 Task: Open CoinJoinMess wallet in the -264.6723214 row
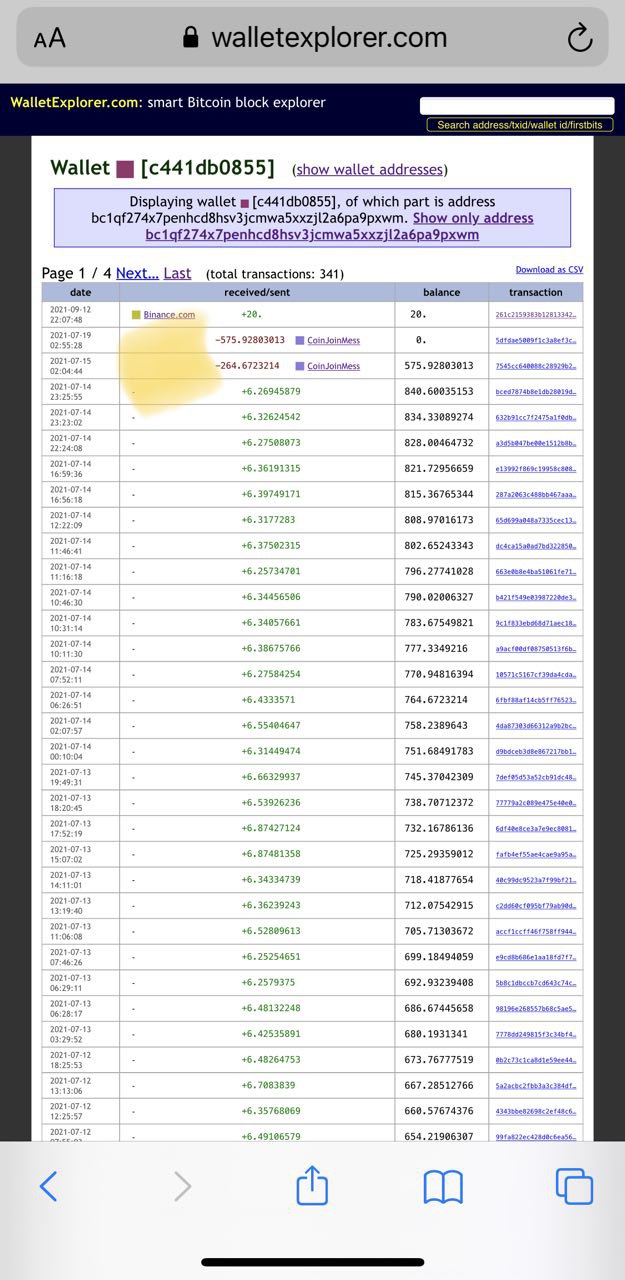333,366
